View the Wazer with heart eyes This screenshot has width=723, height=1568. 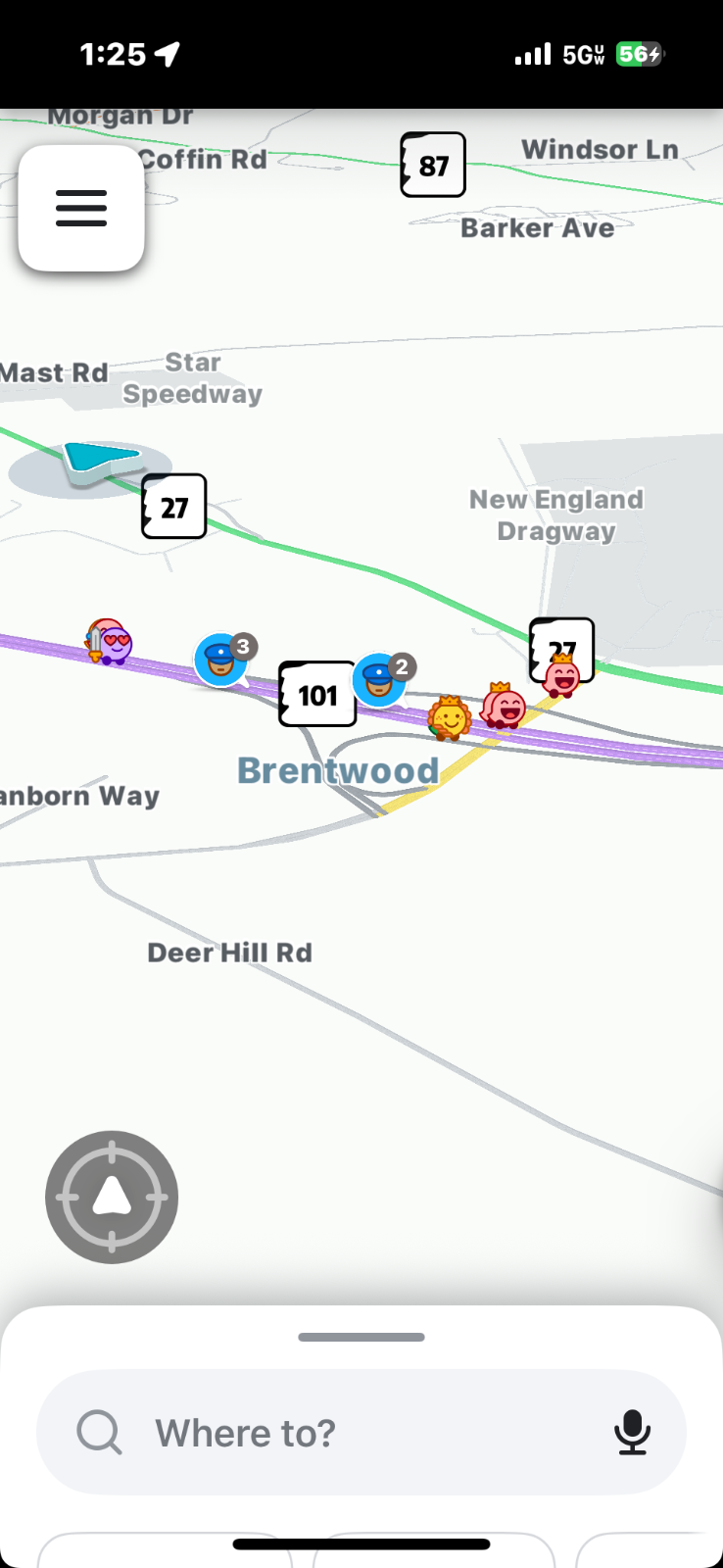pyautogui.click(x=111, y=643)
